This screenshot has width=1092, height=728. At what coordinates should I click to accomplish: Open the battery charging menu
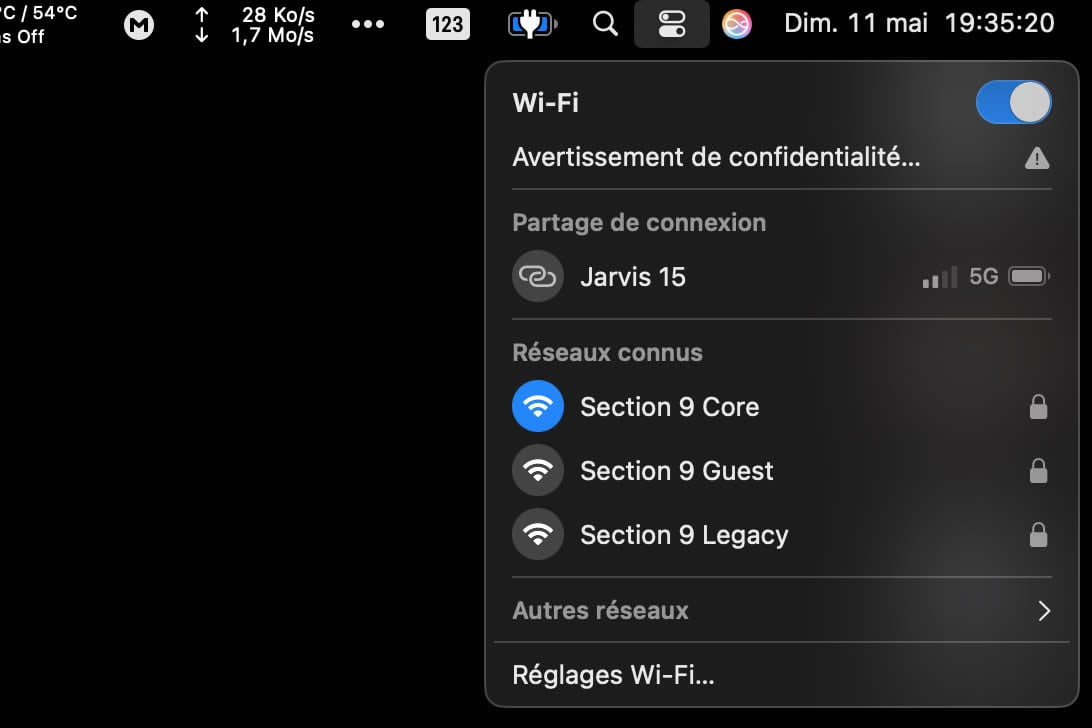coord(531,24)
